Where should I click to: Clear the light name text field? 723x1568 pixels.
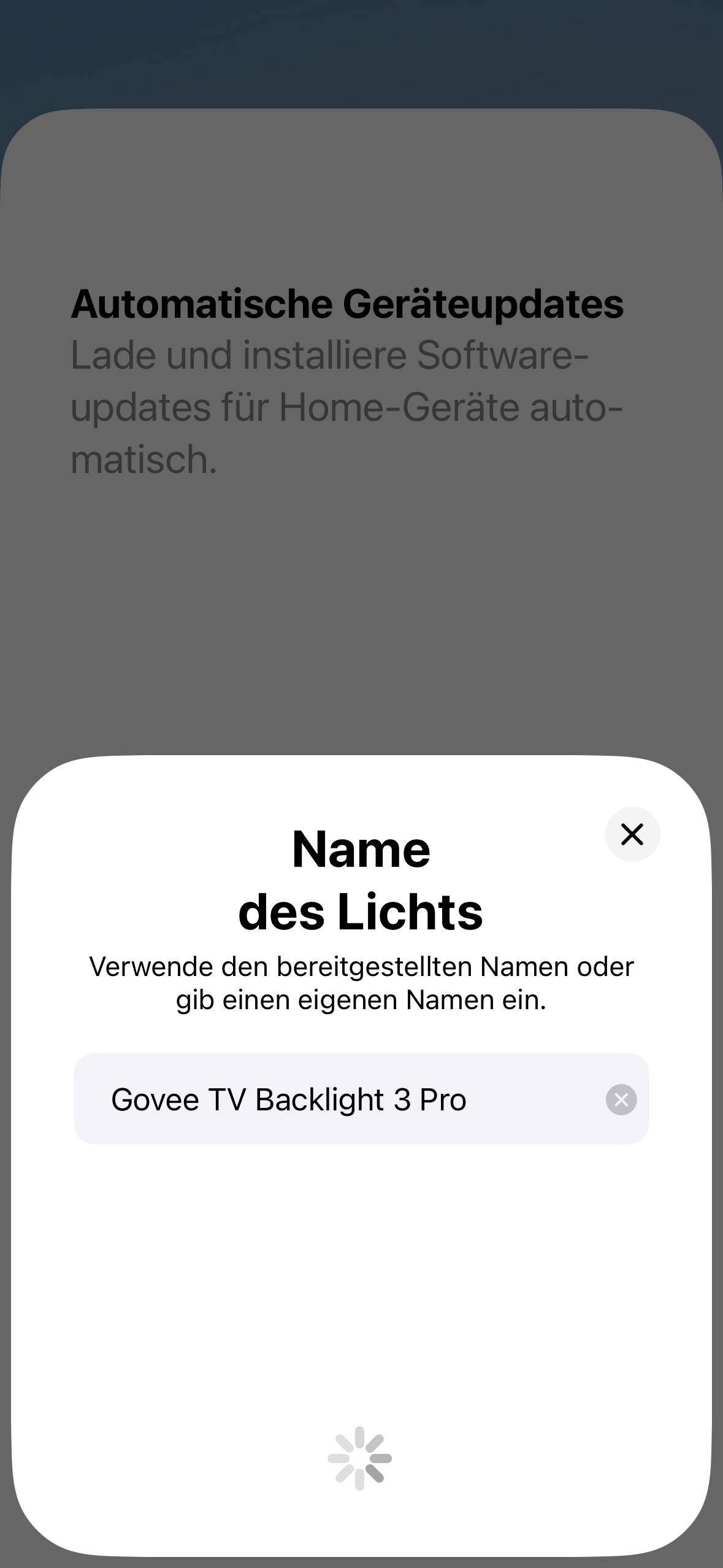(x=621, y=1099)
